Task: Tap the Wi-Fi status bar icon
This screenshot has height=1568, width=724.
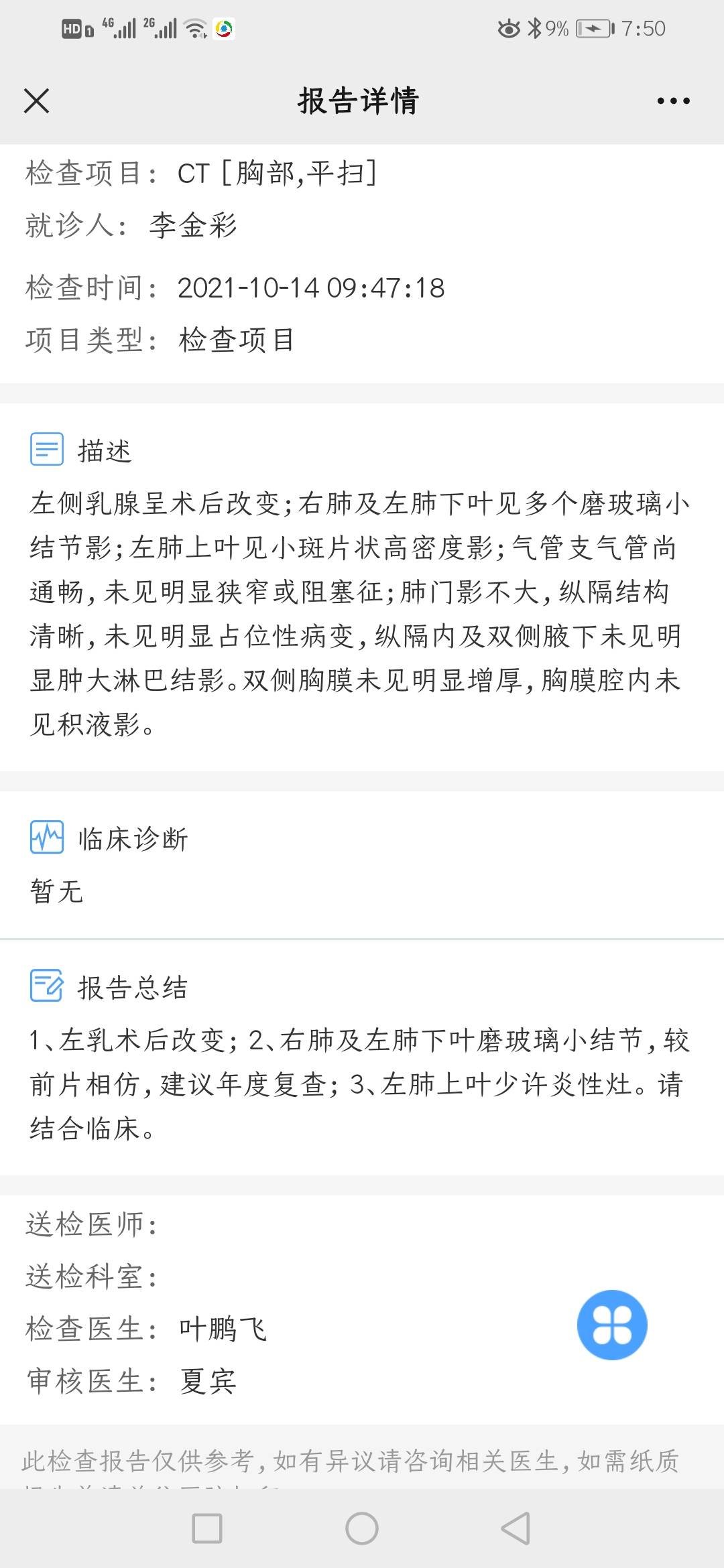Action: point(194,28)
